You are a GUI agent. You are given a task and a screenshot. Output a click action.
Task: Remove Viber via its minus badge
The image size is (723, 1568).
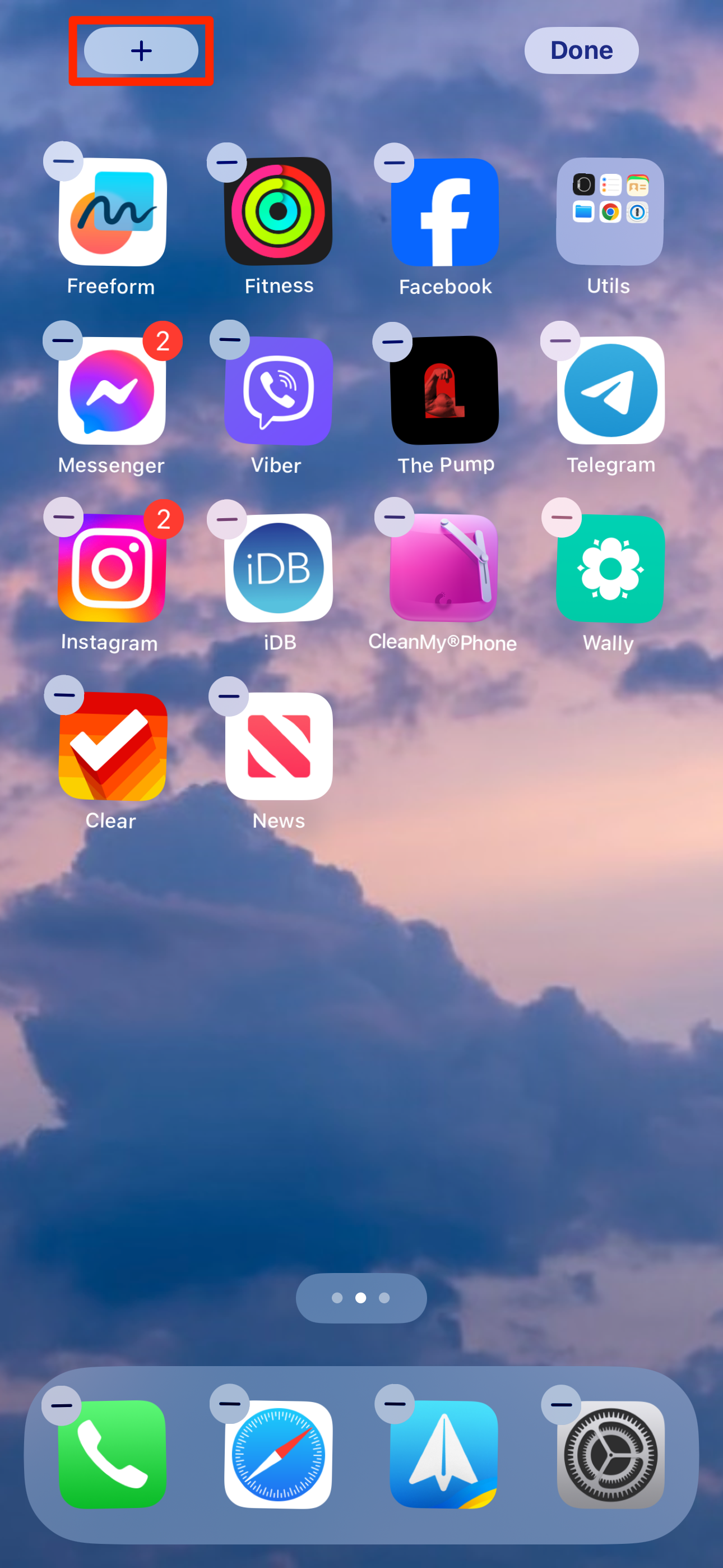229,340
